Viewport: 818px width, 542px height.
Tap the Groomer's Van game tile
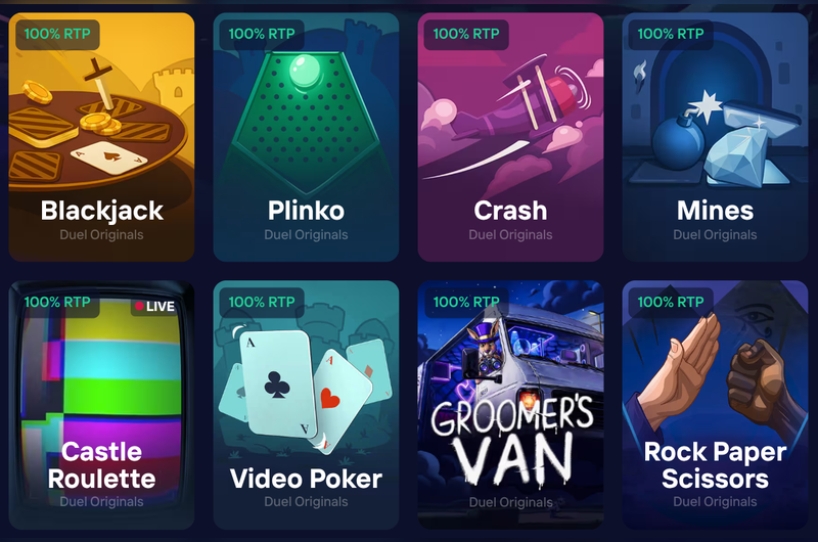click(511, 405)
